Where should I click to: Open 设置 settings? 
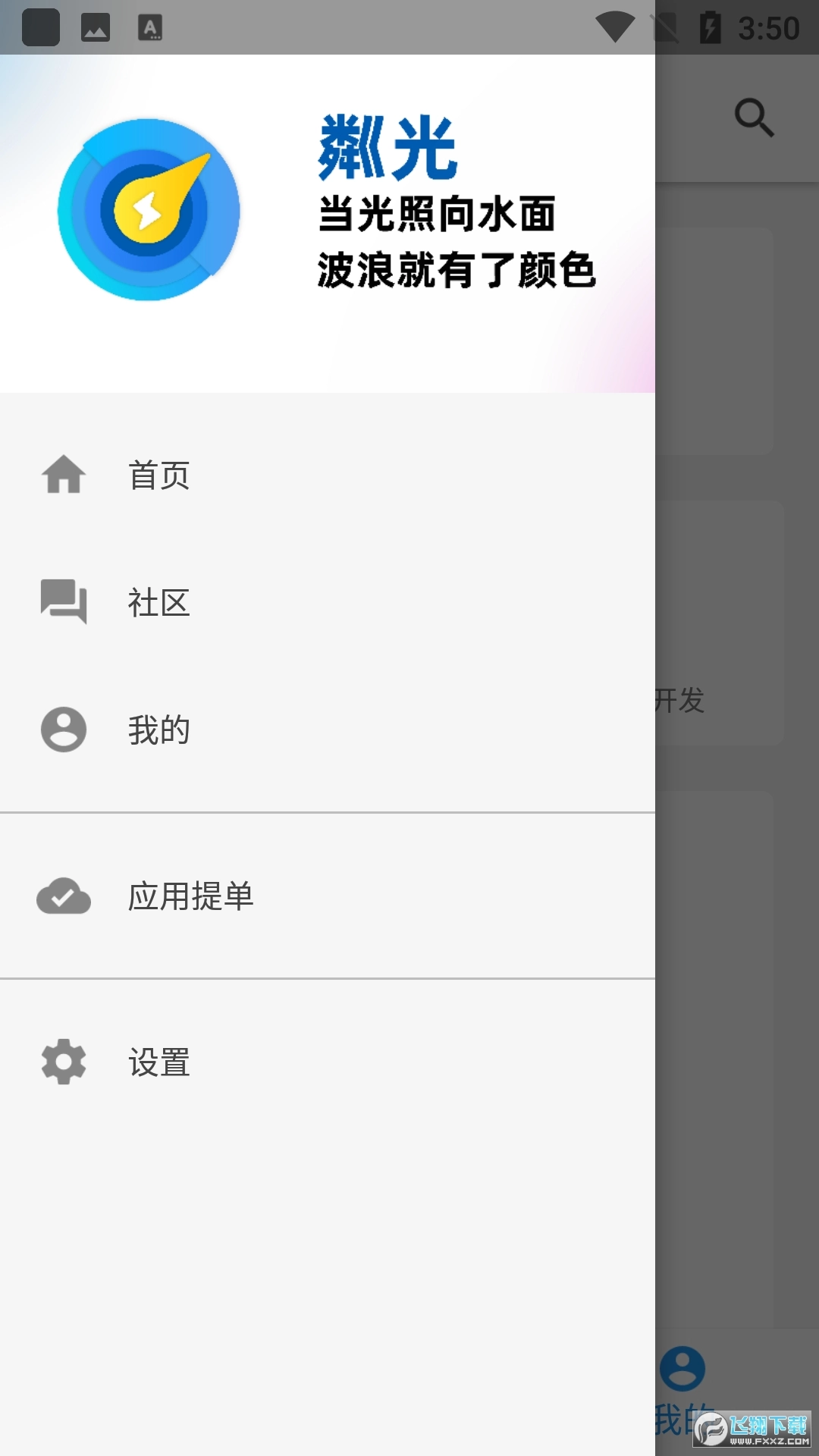[158, 1062]
